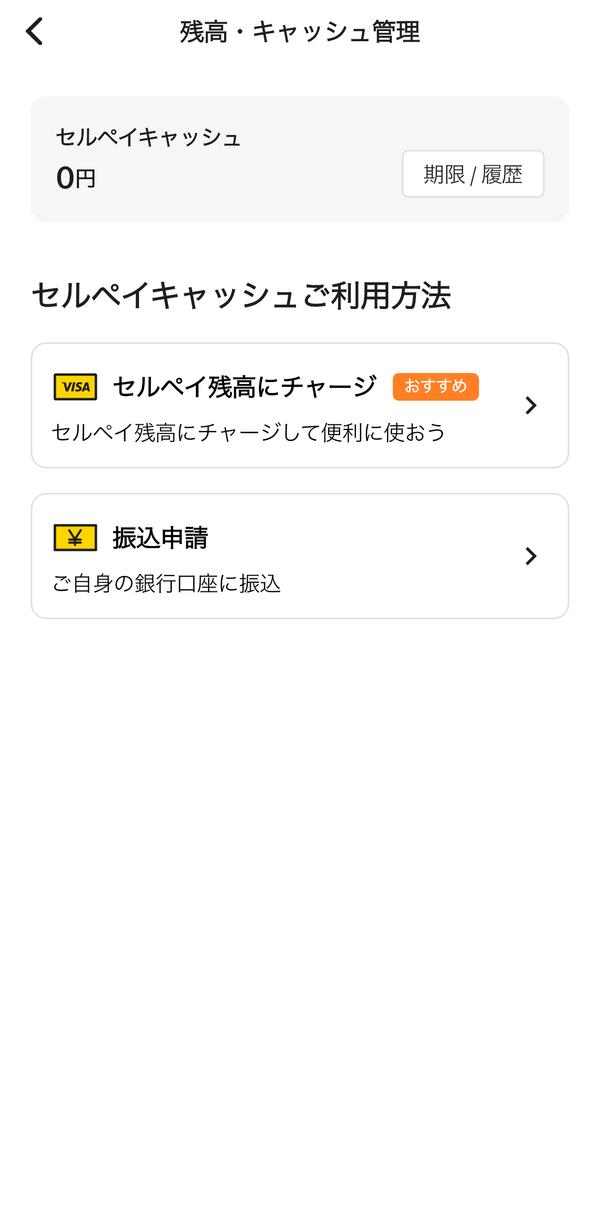This screenshot has height=1224, width=600.
Task: Open セルペイ残高にチャージ card
Action: pyautogui.click(x=300, y=405)
